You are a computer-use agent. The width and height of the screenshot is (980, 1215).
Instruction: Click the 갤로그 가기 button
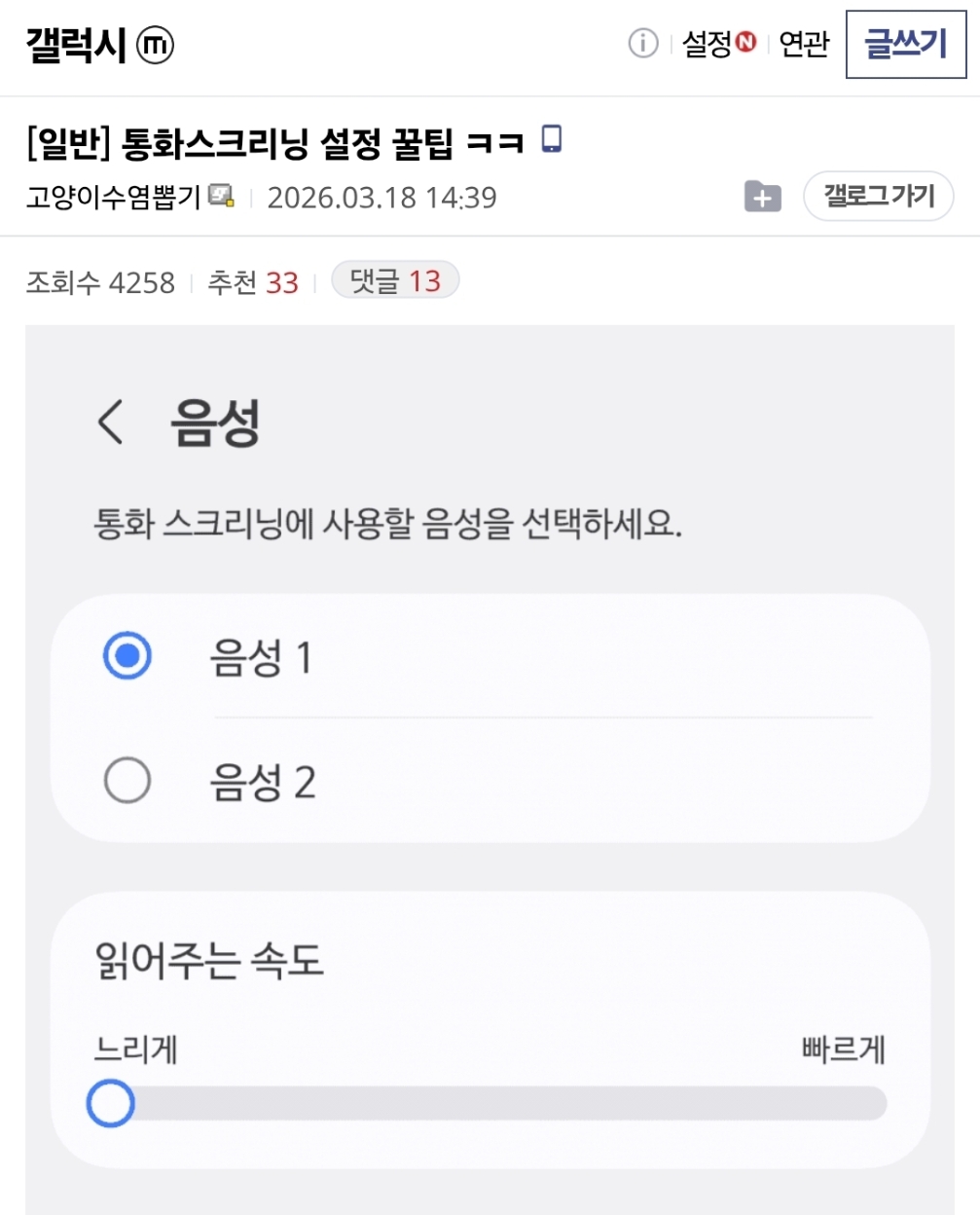[x=878, y=197]
